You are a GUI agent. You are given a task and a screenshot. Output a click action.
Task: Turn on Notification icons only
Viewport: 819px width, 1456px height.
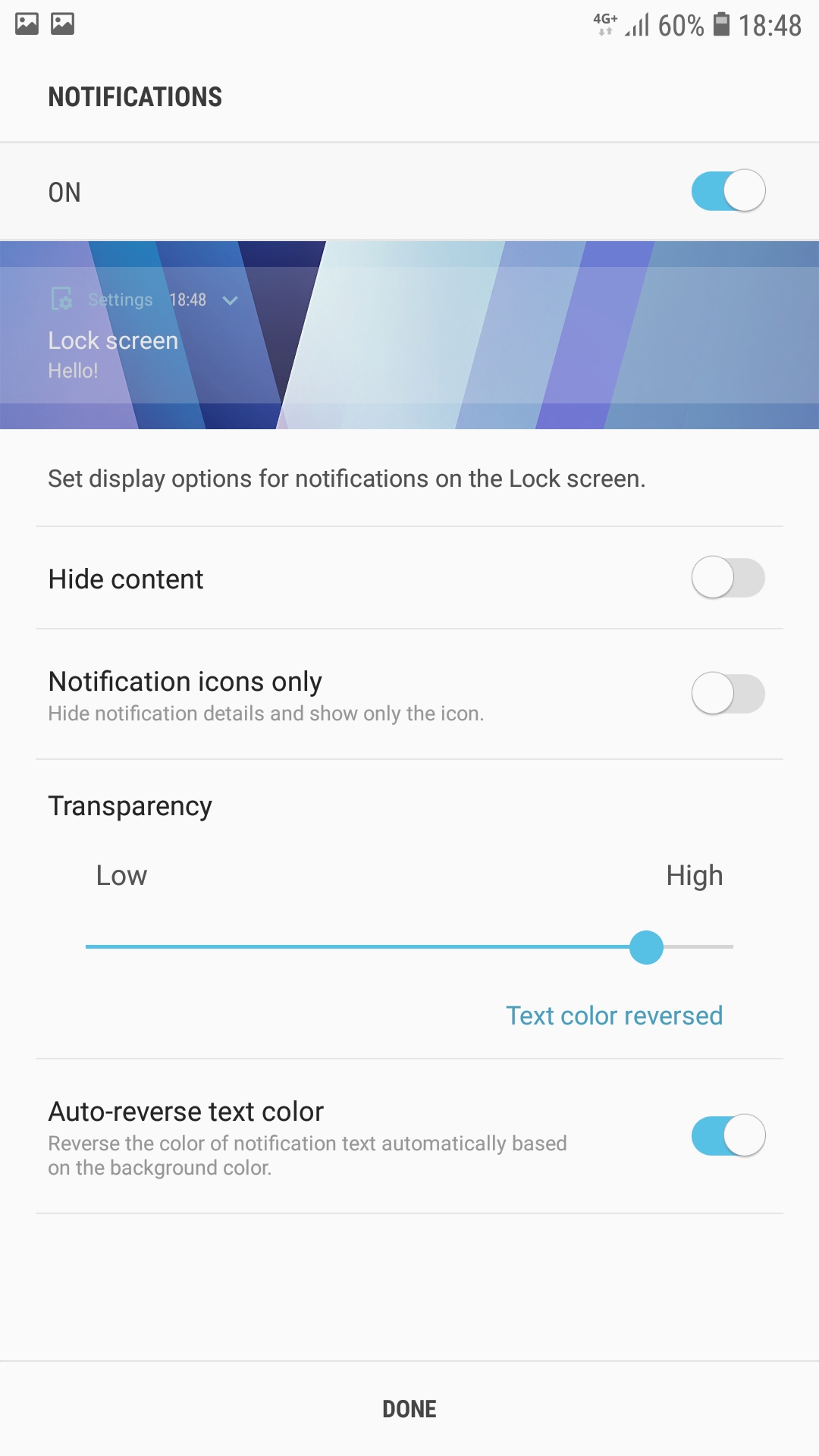(x=728, y=694)
